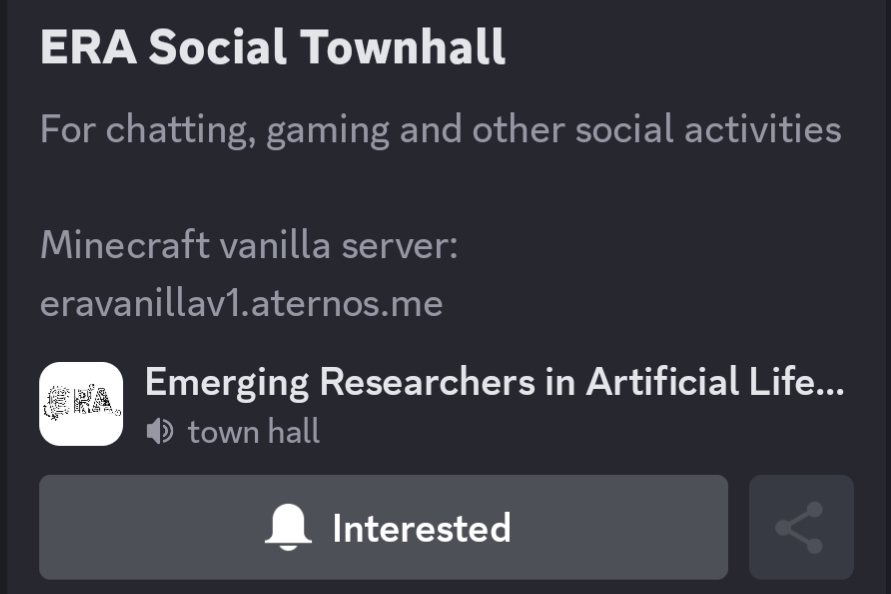The width and height of the screenshot is (891, 594).
Task: Share the ERA Social Townhall event
Action: 800,527
